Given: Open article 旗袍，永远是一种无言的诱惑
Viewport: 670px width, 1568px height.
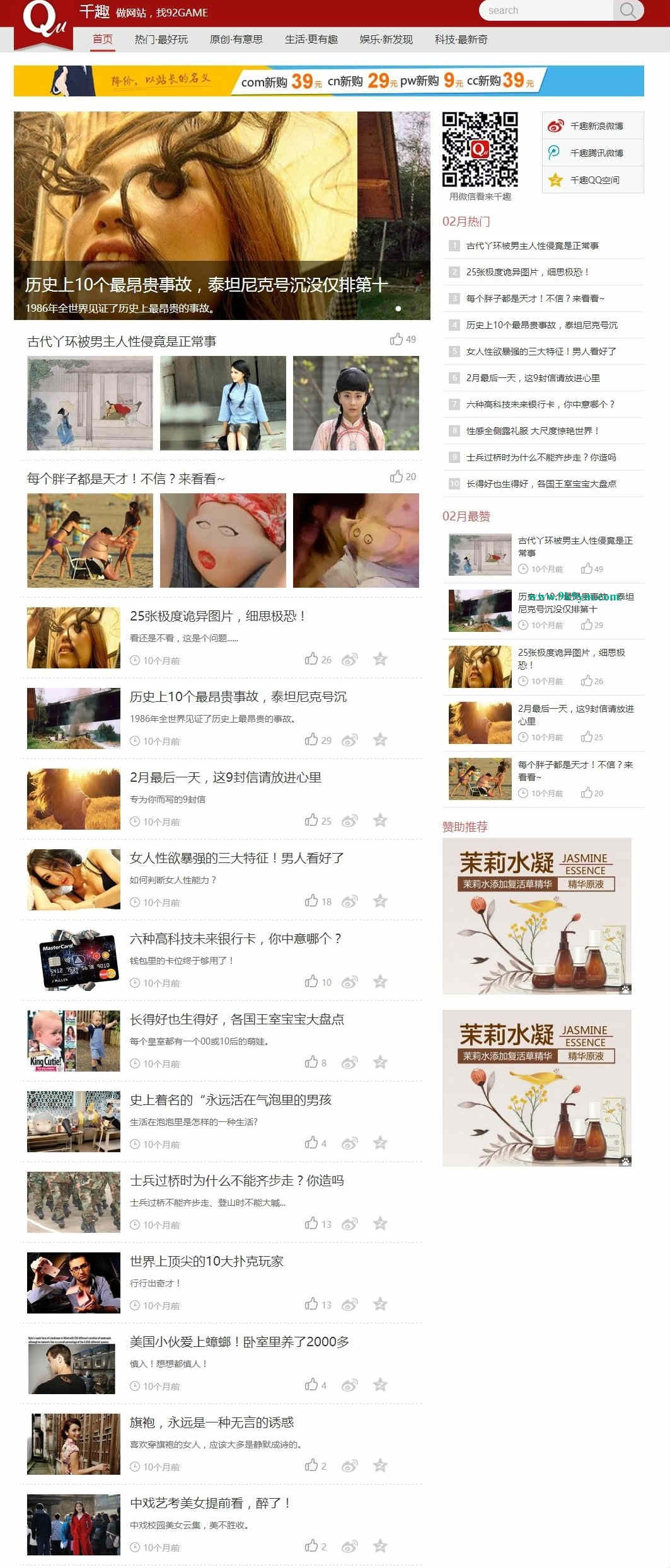Looking at the screenshot, I should coord(212,1422).
